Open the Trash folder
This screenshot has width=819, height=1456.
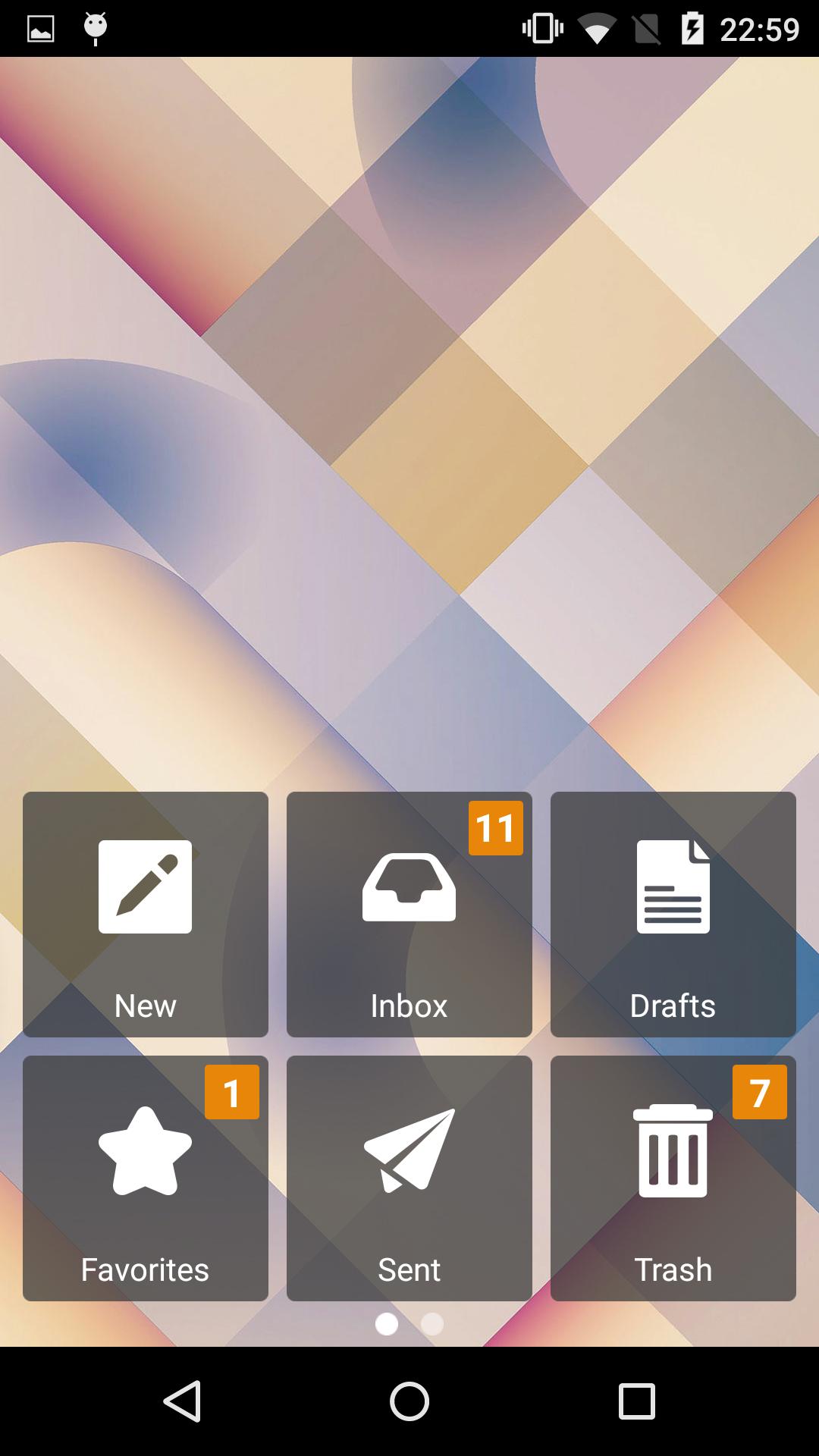coord(673,1178)
